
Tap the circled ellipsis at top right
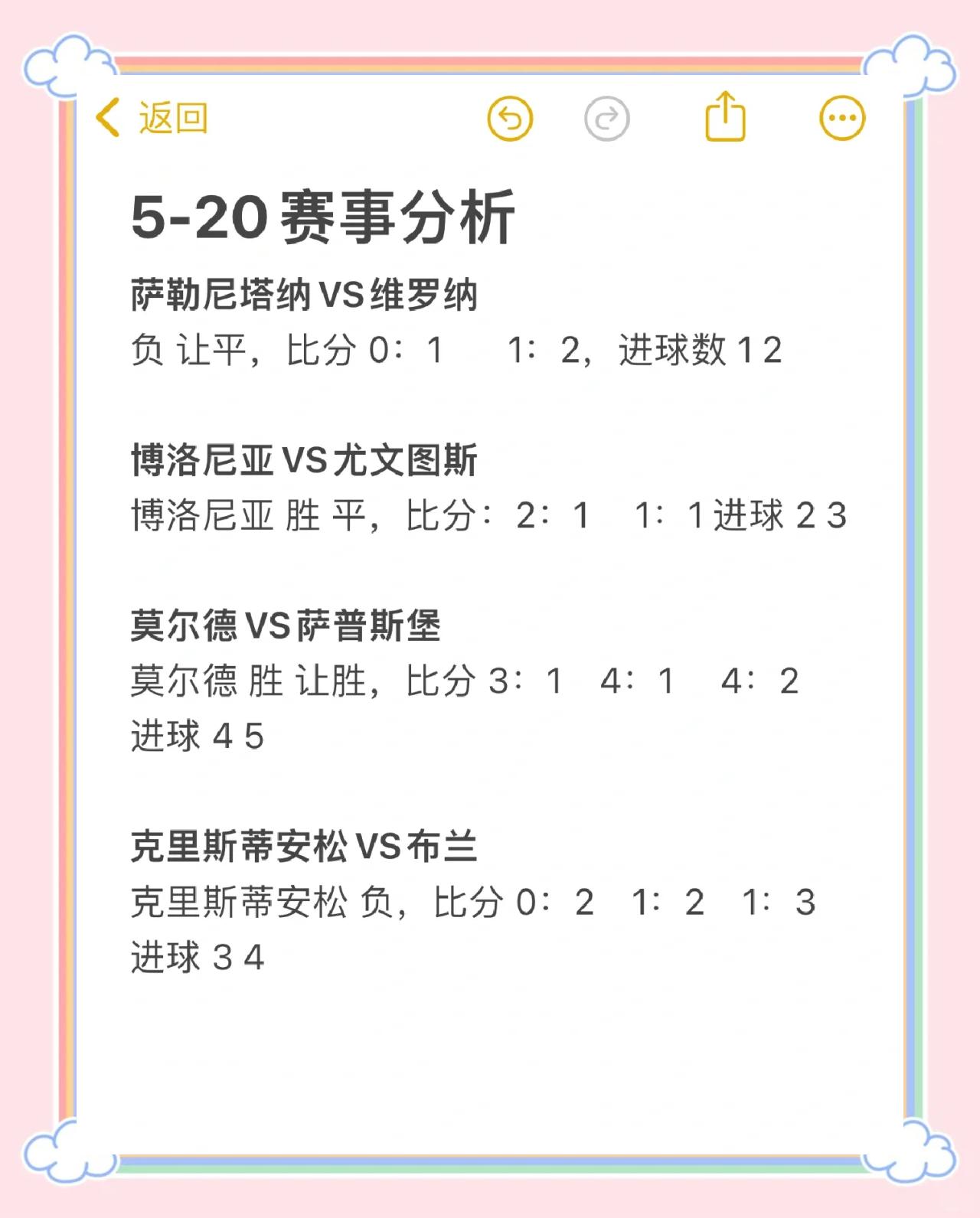click(x=841, y=118)
